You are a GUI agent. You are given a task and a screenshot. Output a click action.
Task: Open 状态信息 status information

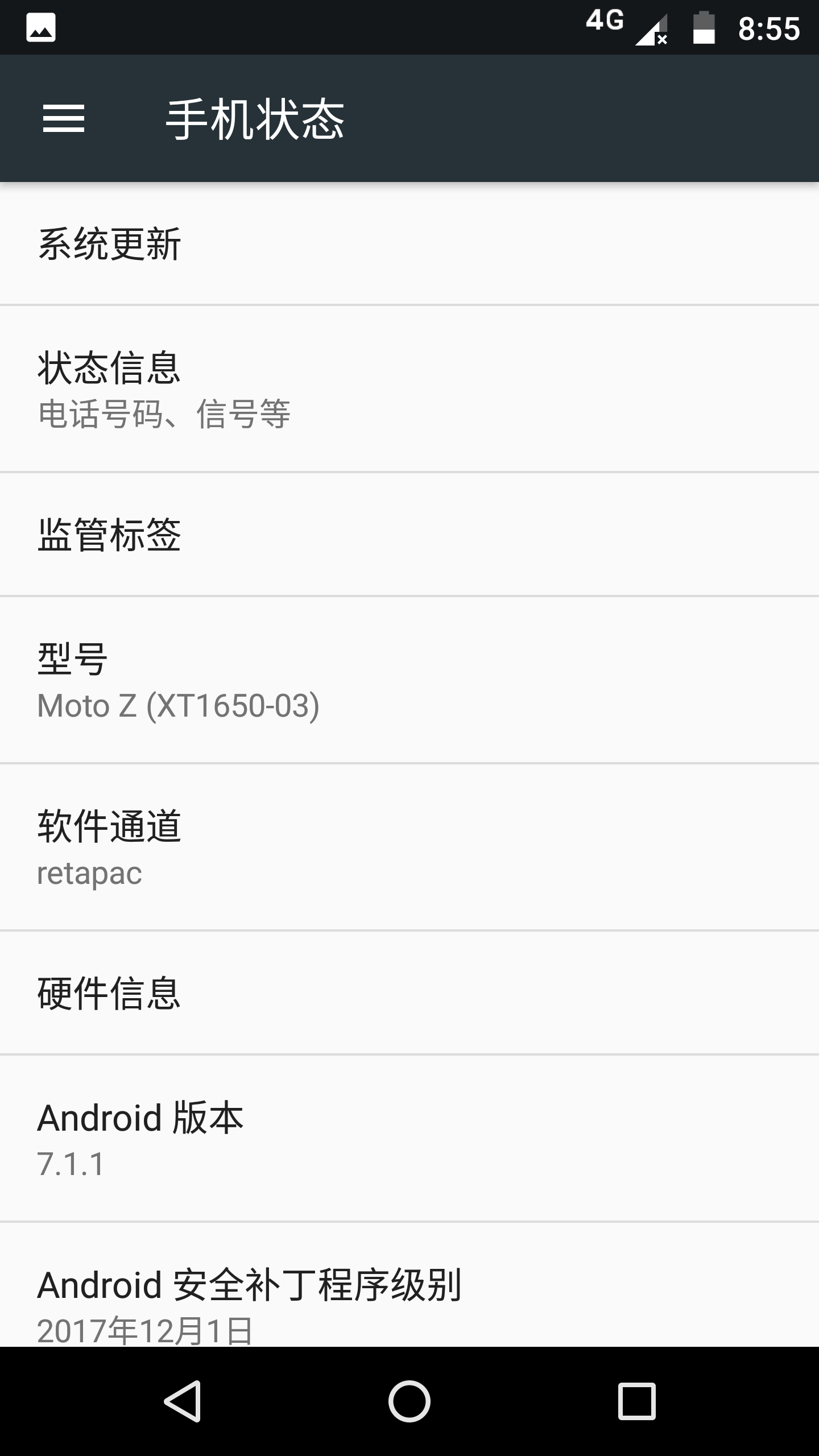[x=409, y=389]
